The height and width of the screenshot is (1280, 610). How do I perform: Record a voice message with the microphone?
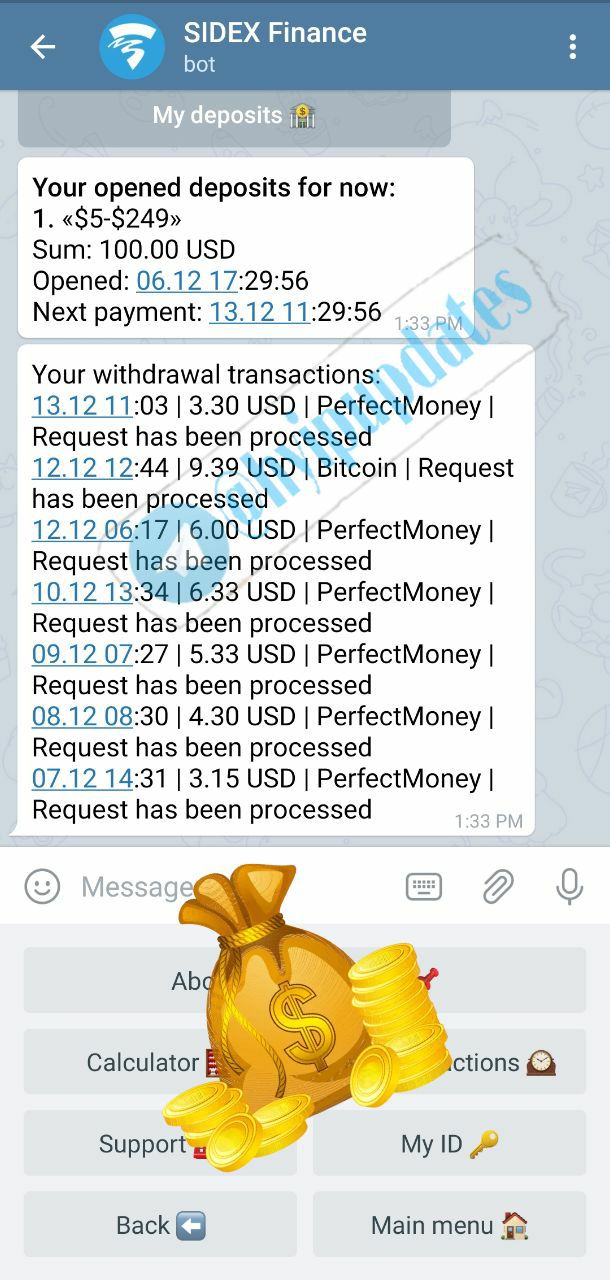[570, 886]
